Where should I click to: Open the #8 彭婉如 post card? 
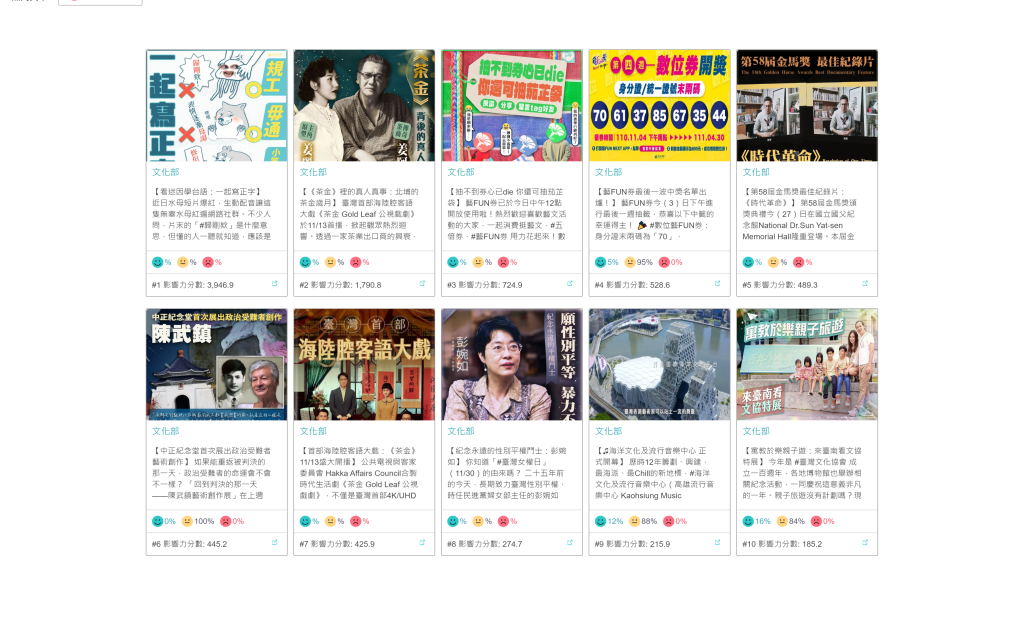pos(511,365)
